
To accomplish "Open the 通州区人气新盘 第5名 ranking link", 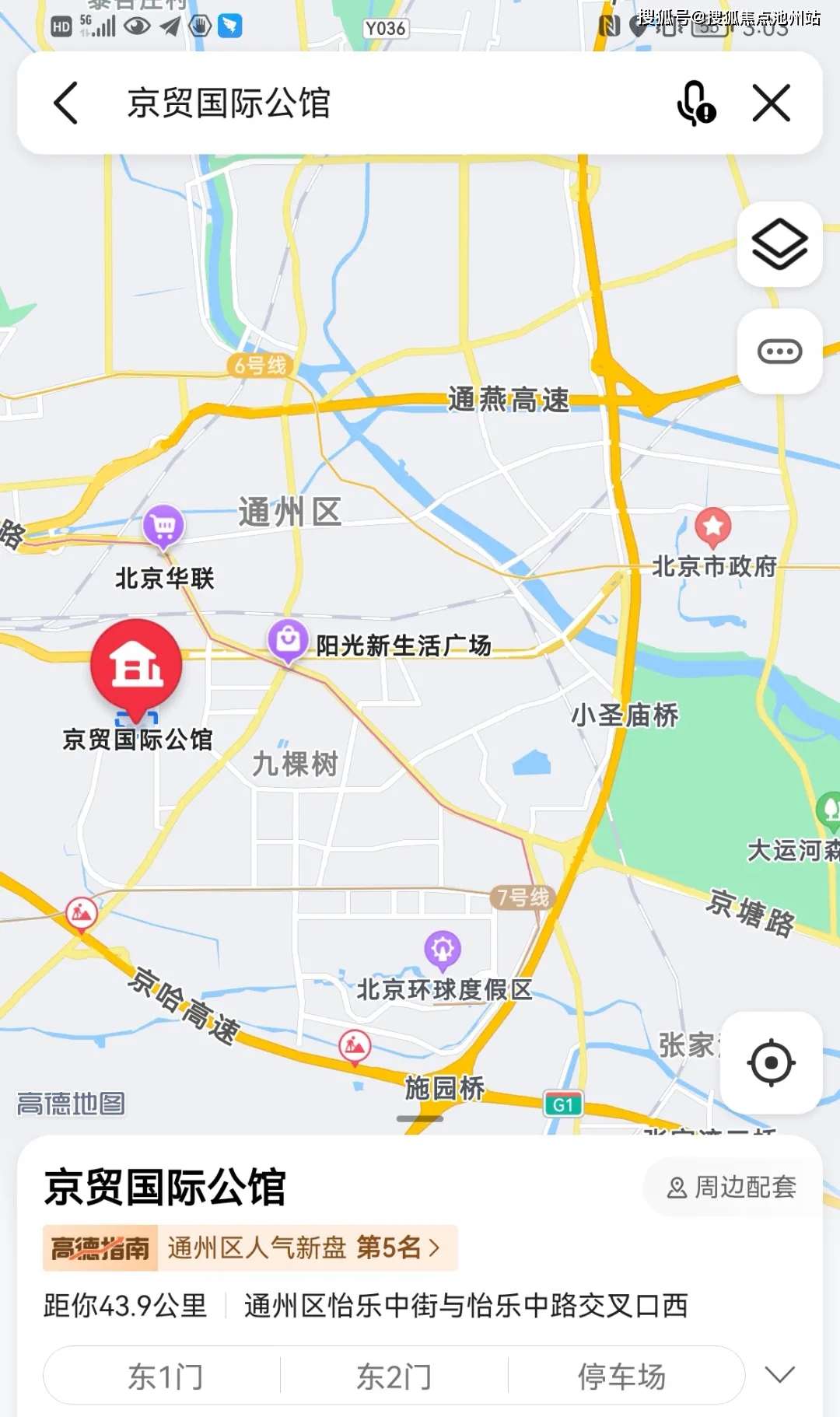I will tap(303, 1247).
